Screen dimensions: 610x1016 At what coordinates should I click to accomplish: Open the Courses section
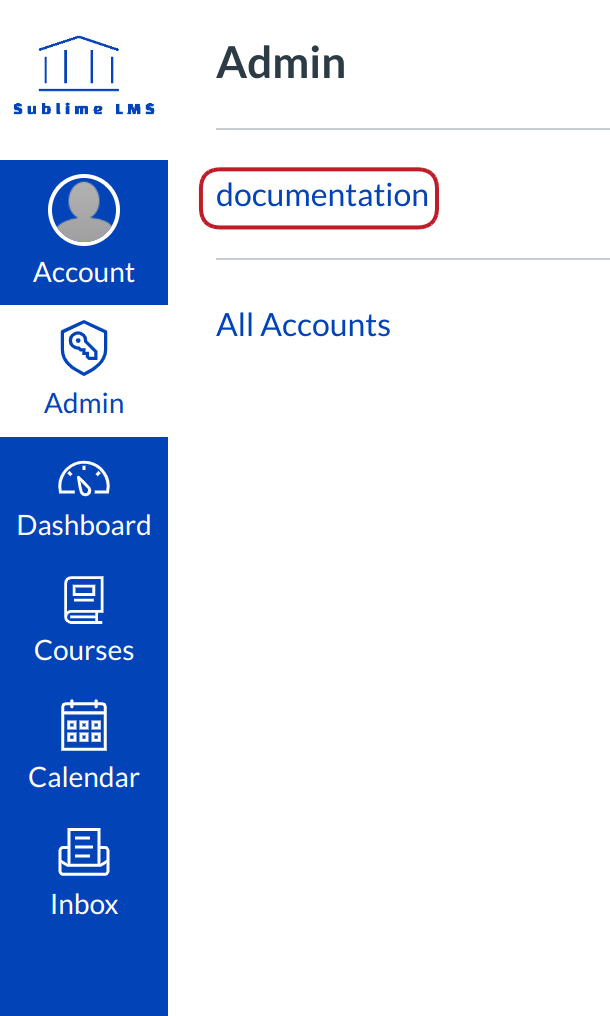pyautogui.click(x=84, y=622)
